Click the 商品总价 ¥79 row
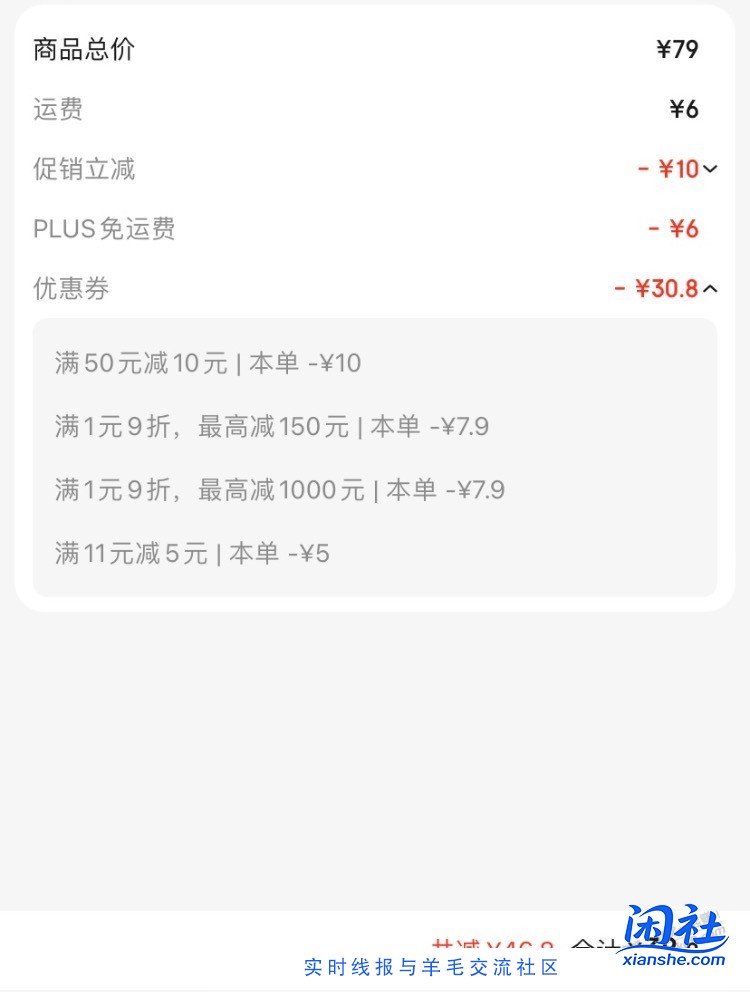 [x=375, y=48]
